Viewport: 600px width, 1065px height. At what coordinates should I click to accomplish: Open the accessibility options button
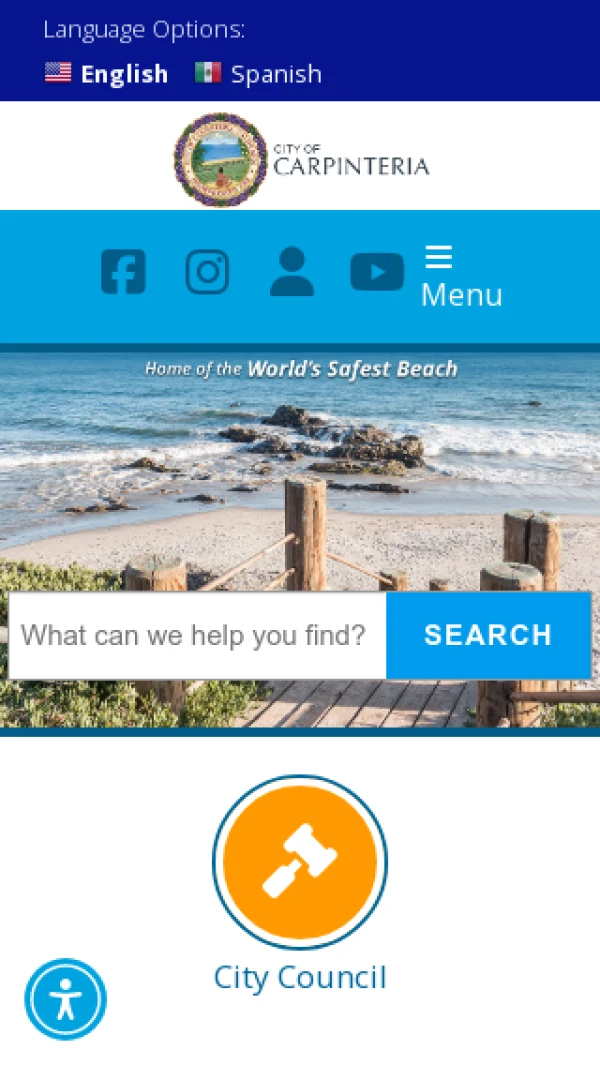(x=66, y=999)
